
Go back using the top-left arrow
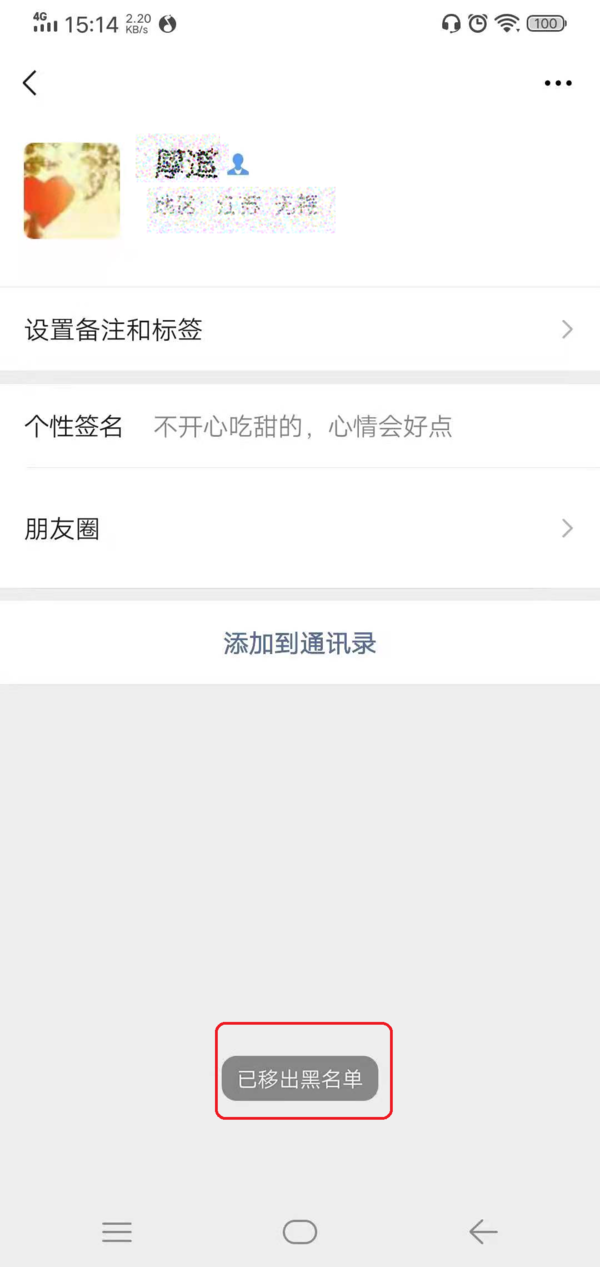coord(30,83)
